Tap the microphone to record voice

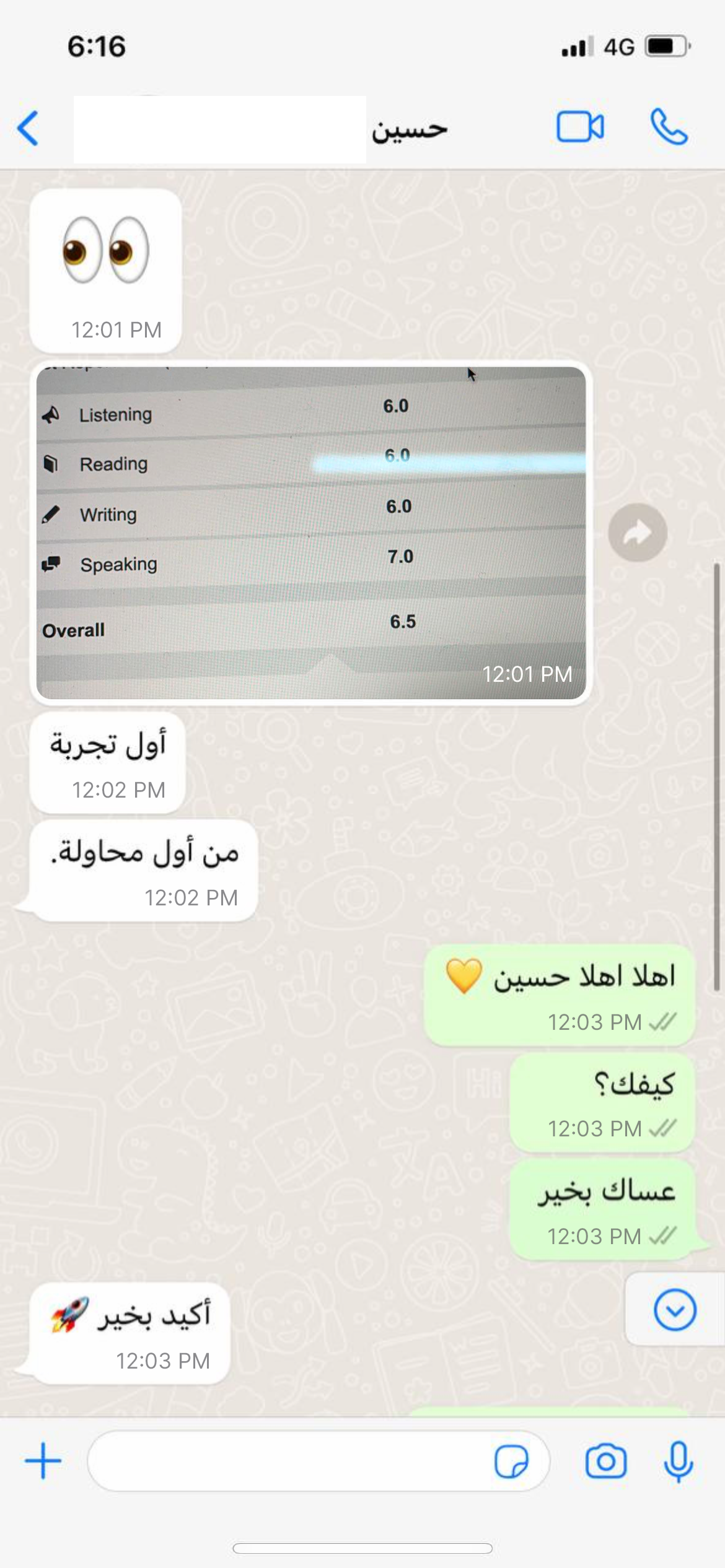pos(679,1461)
